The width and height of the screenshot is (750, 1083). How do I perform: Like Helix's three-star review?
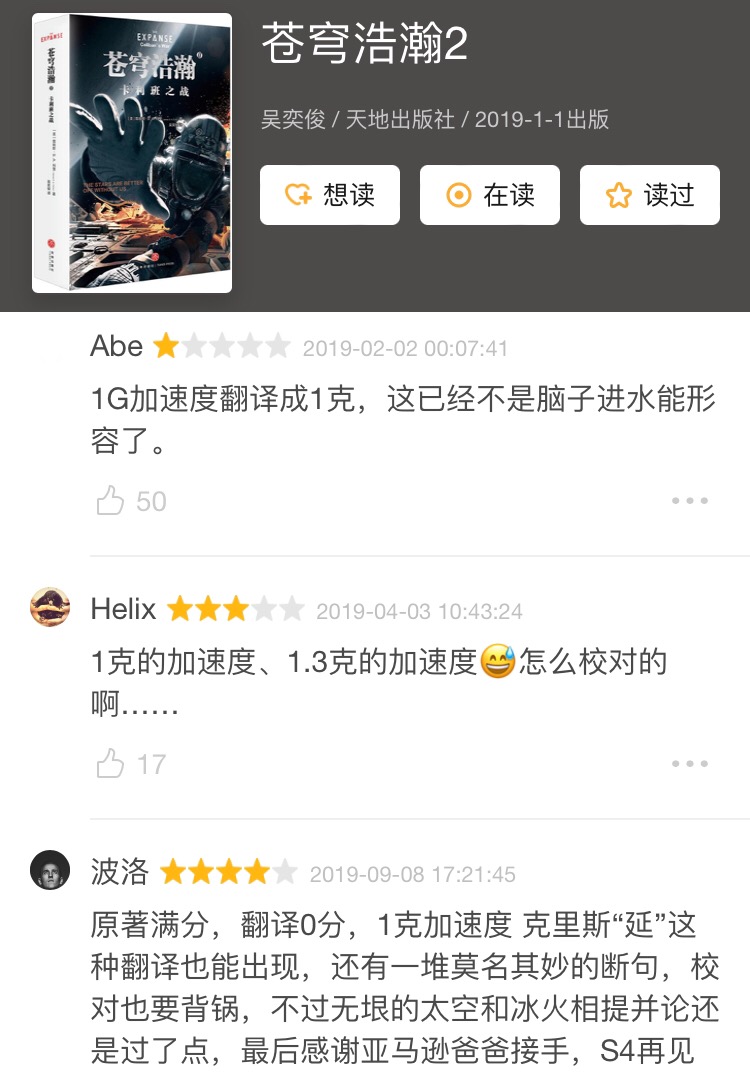coord(111,765)
